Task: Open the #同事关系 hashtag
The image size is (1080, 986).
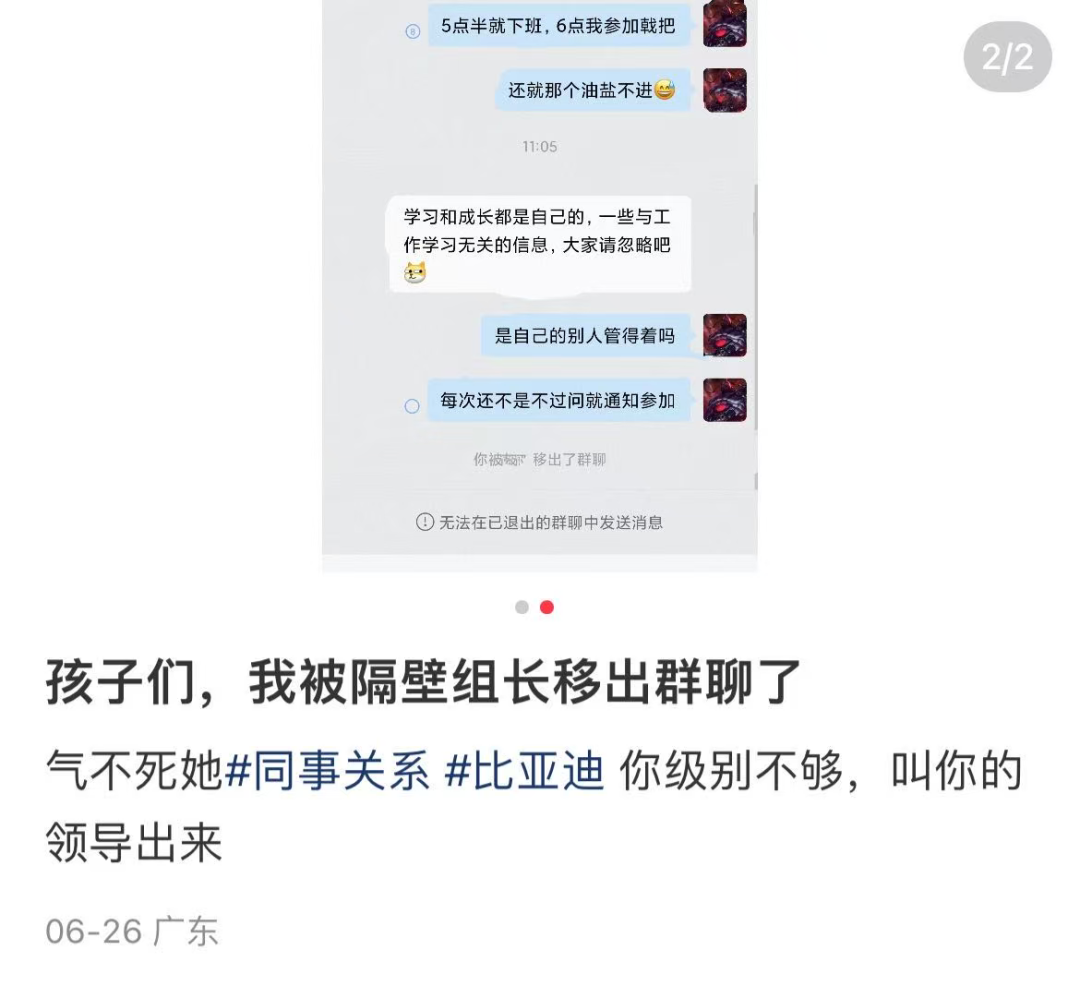Action: click(327, 773)
